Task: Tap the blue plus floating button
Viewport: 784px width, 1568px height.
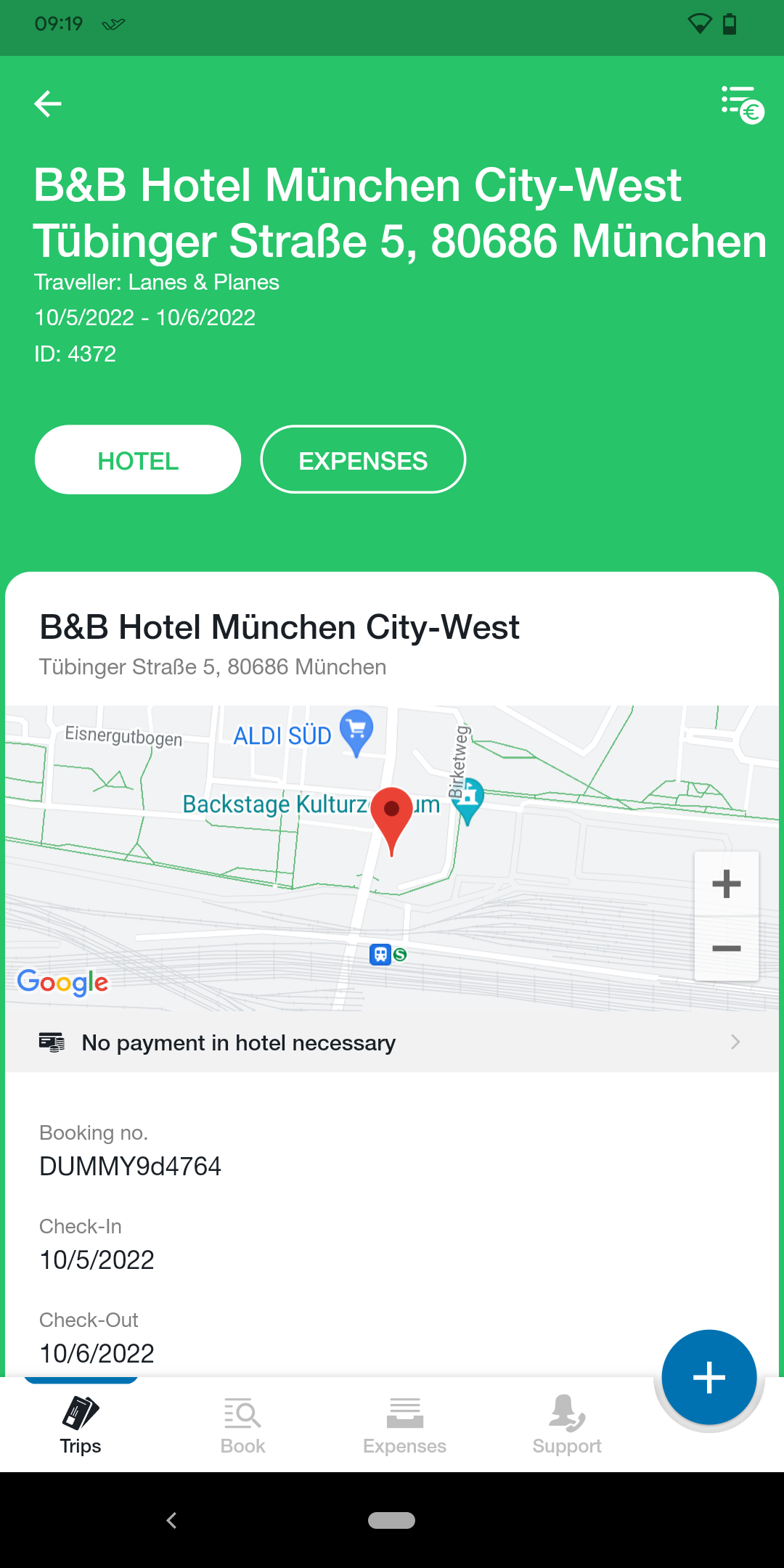Action: (709, 1377)
